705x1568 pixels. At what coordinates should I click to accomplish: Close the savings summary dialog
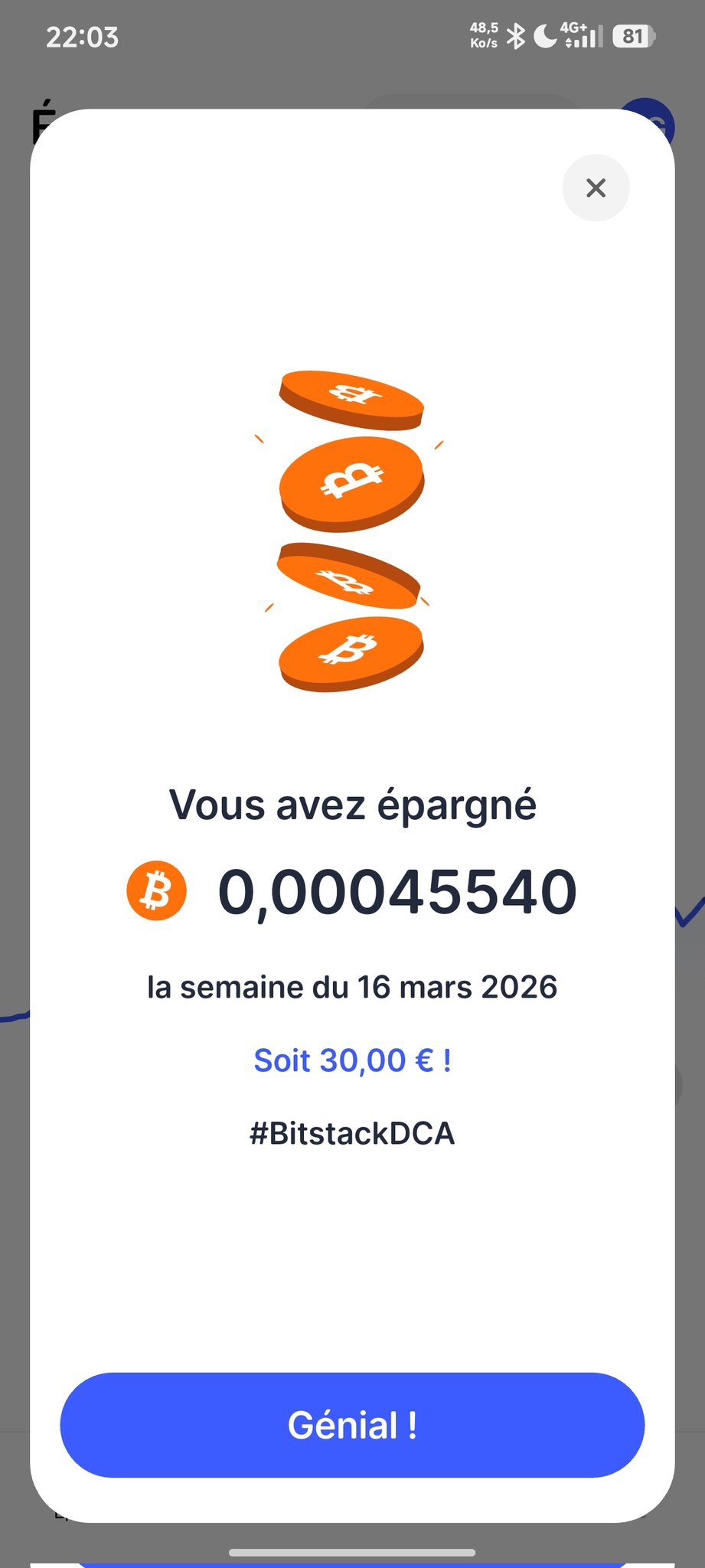596,188
